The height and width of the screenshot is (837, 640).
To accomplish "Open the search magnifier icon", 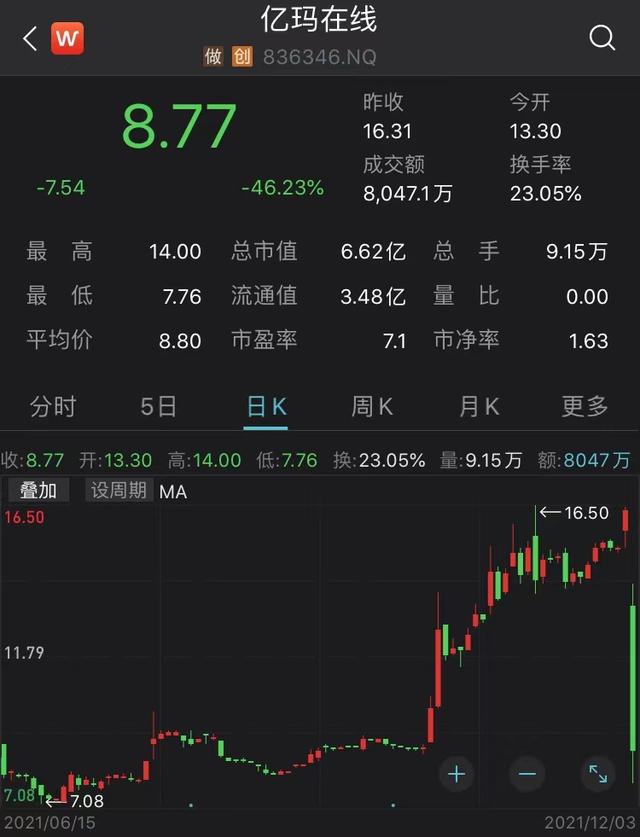I will click(x=602, y=39).
